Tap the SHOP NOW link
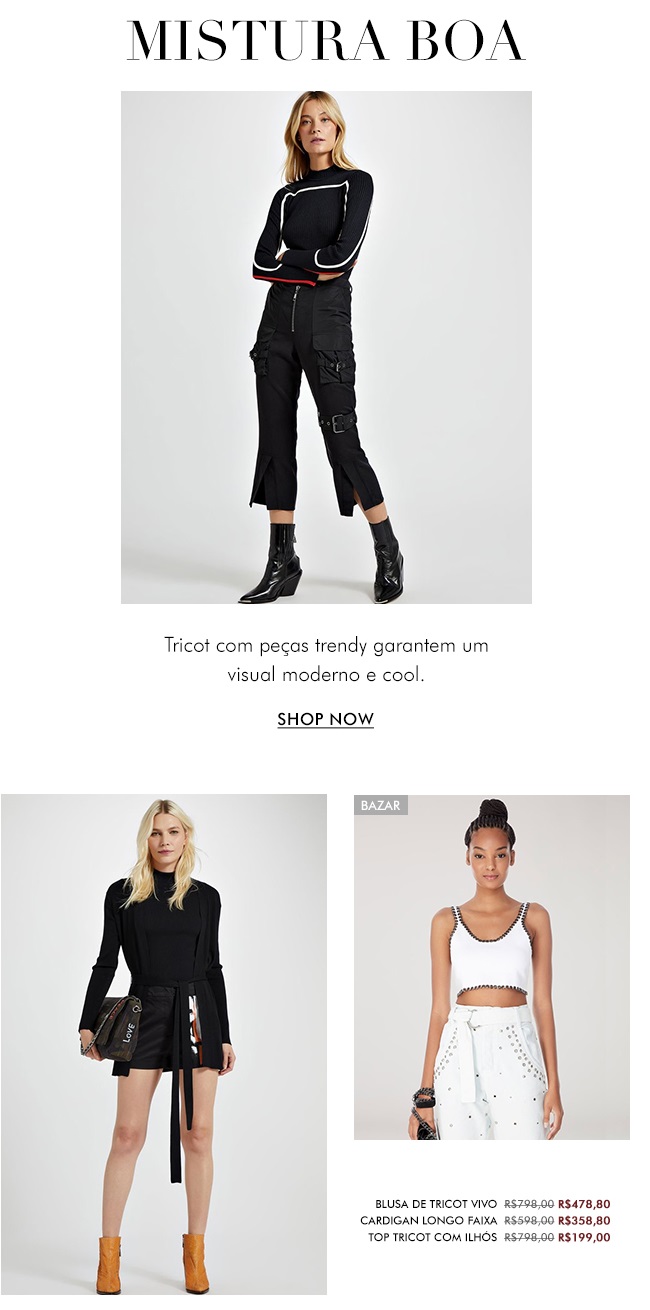The width and height of the screenshot is (650, 1310). 325,719
